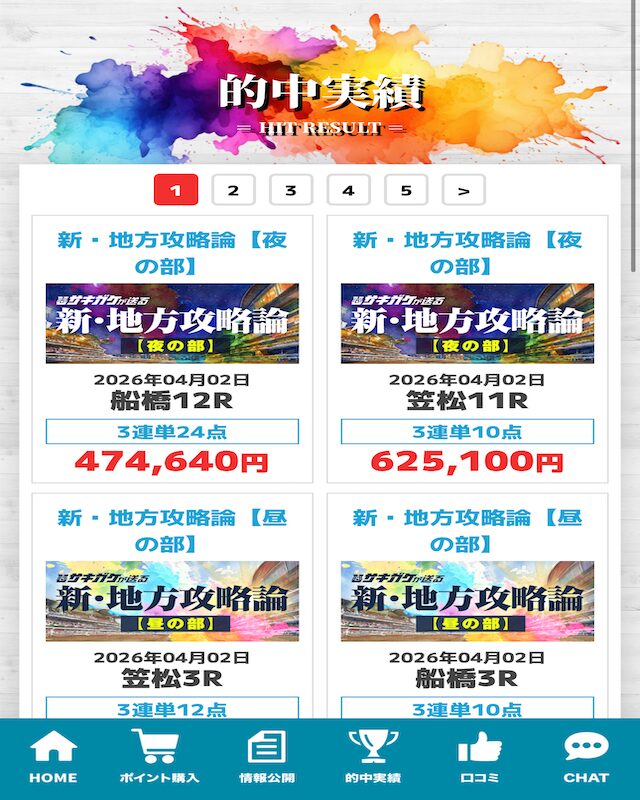Viewport: 640px width, 800px height.
Task: Tap the next page arrow
Action: point(463,190)
